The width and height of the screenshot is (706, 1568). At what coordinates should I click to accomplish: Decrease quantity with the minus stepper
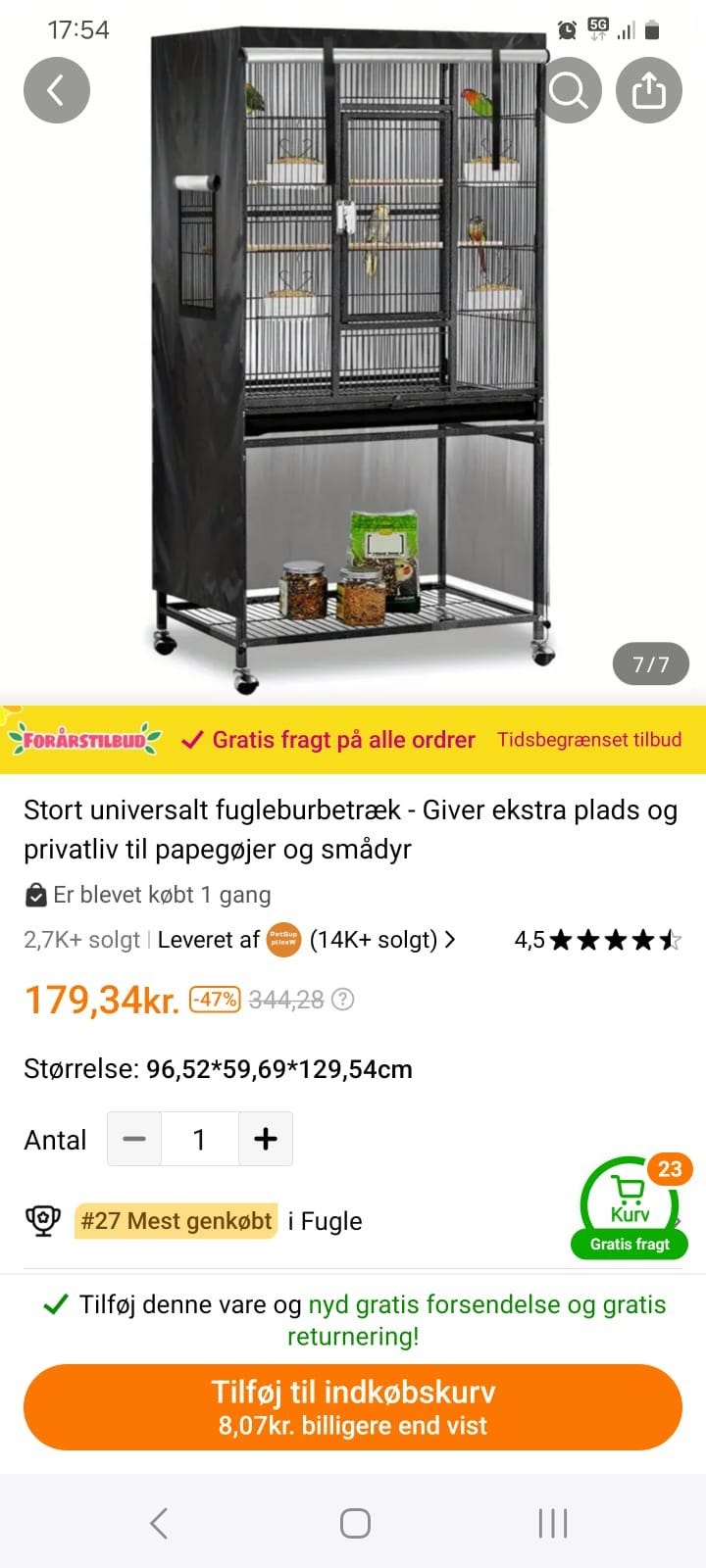tap(134, 1139)
